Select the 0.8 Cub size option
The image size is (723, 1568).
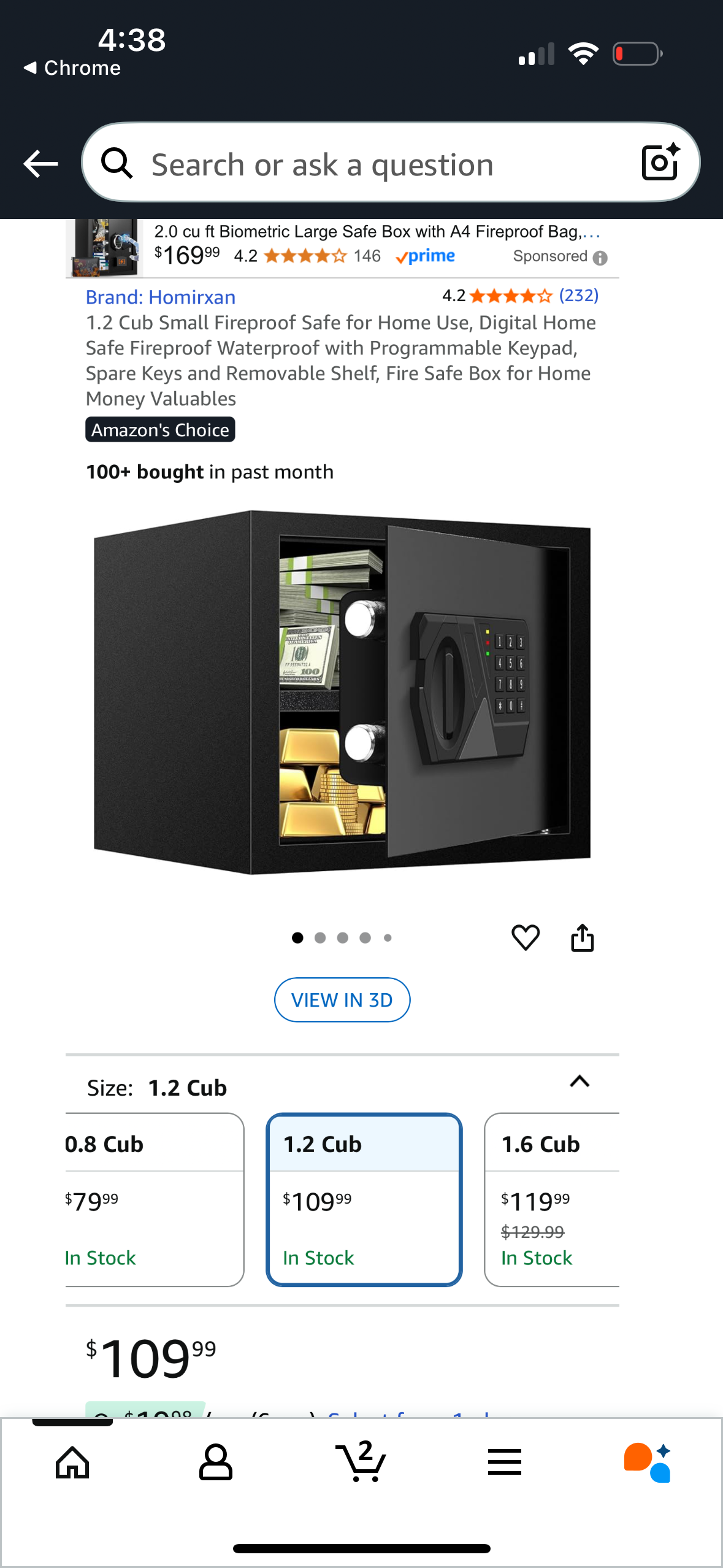tap(153, 1199)
